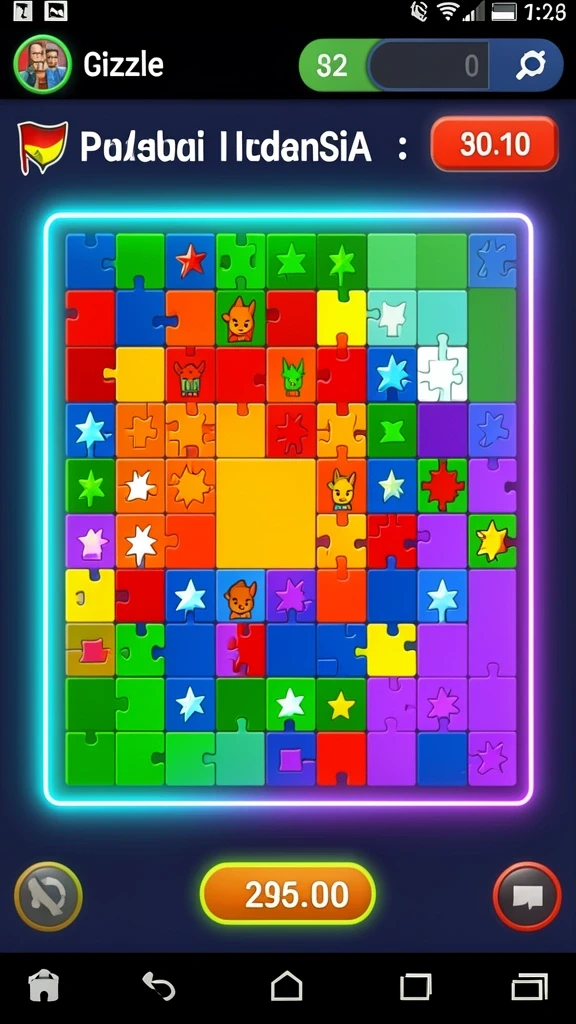Open the chat bubble button
Viewport: 576px width, 1024px height.
[527, 896]
